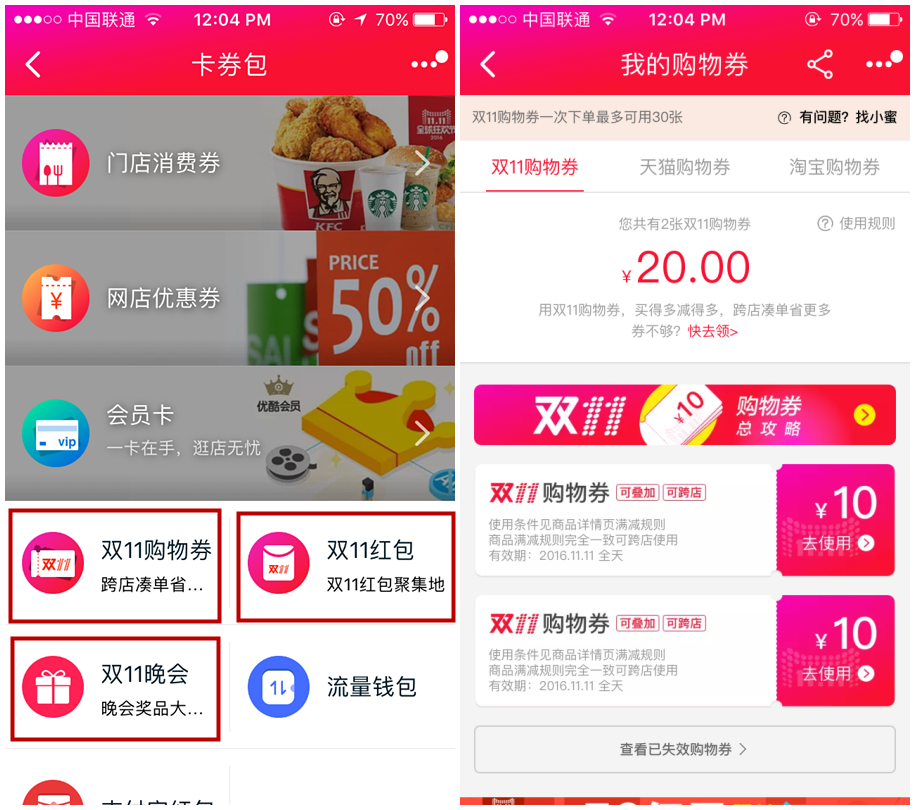915x810 pixels.
Task: Tap the 快去领> link for more coupons
Action: coord(712,332)
